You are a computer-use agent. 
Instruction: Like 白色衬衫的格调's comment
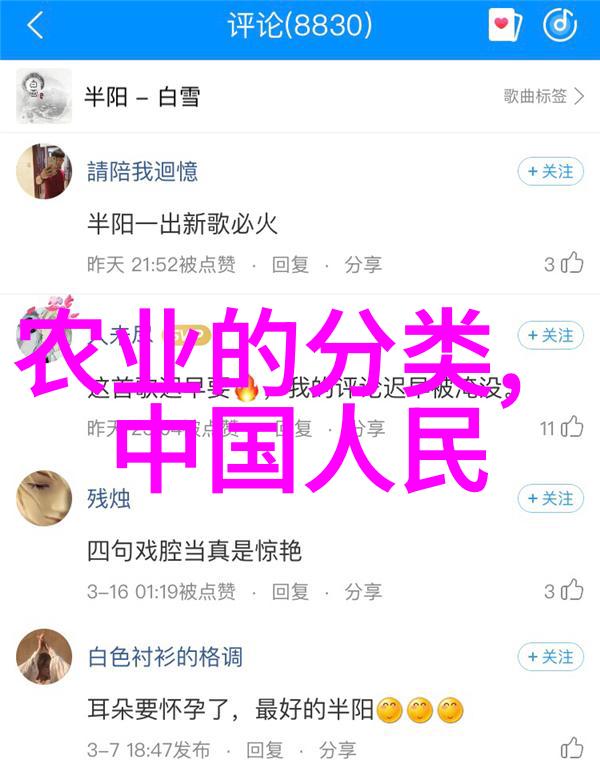click(572, 748)
